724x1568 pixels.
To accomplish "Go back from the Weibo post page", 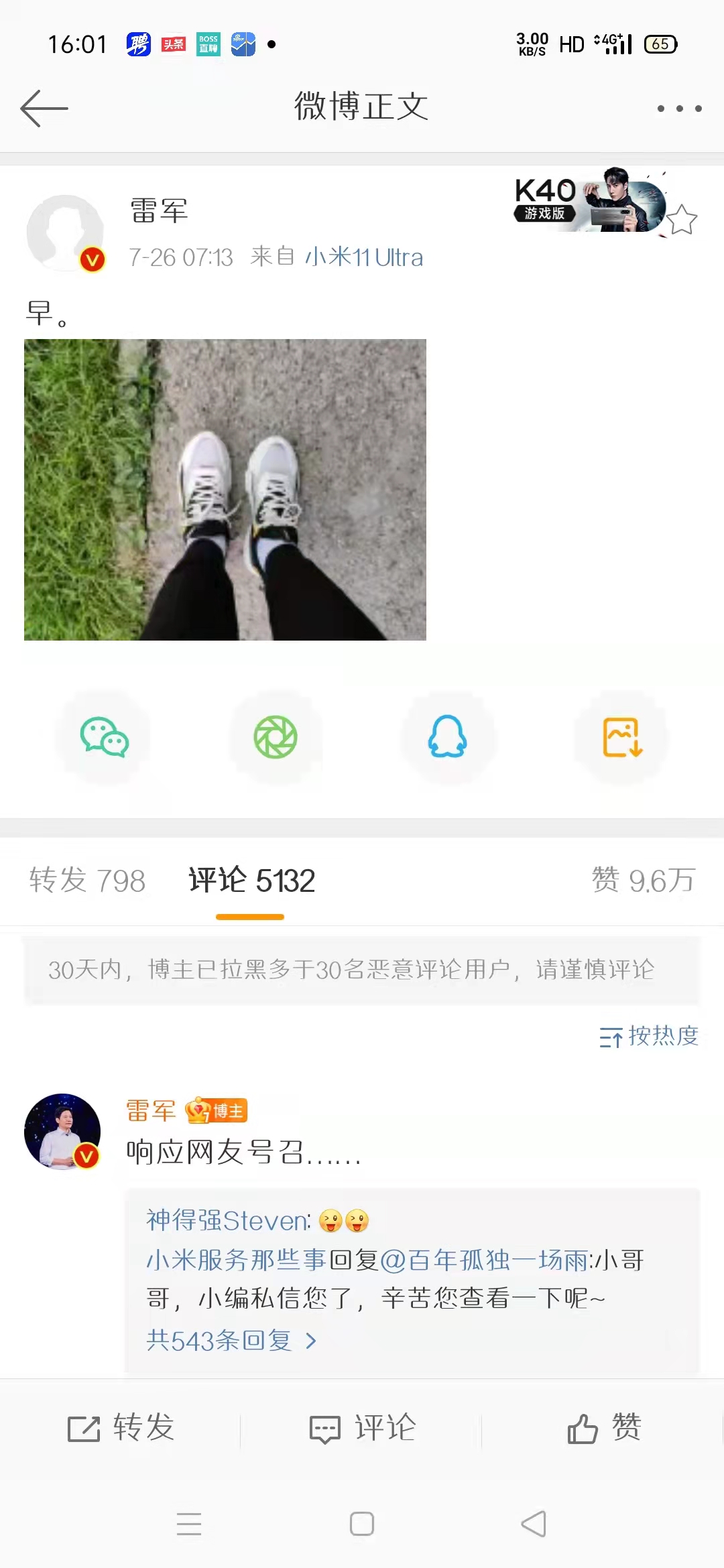I will [44, 108].
